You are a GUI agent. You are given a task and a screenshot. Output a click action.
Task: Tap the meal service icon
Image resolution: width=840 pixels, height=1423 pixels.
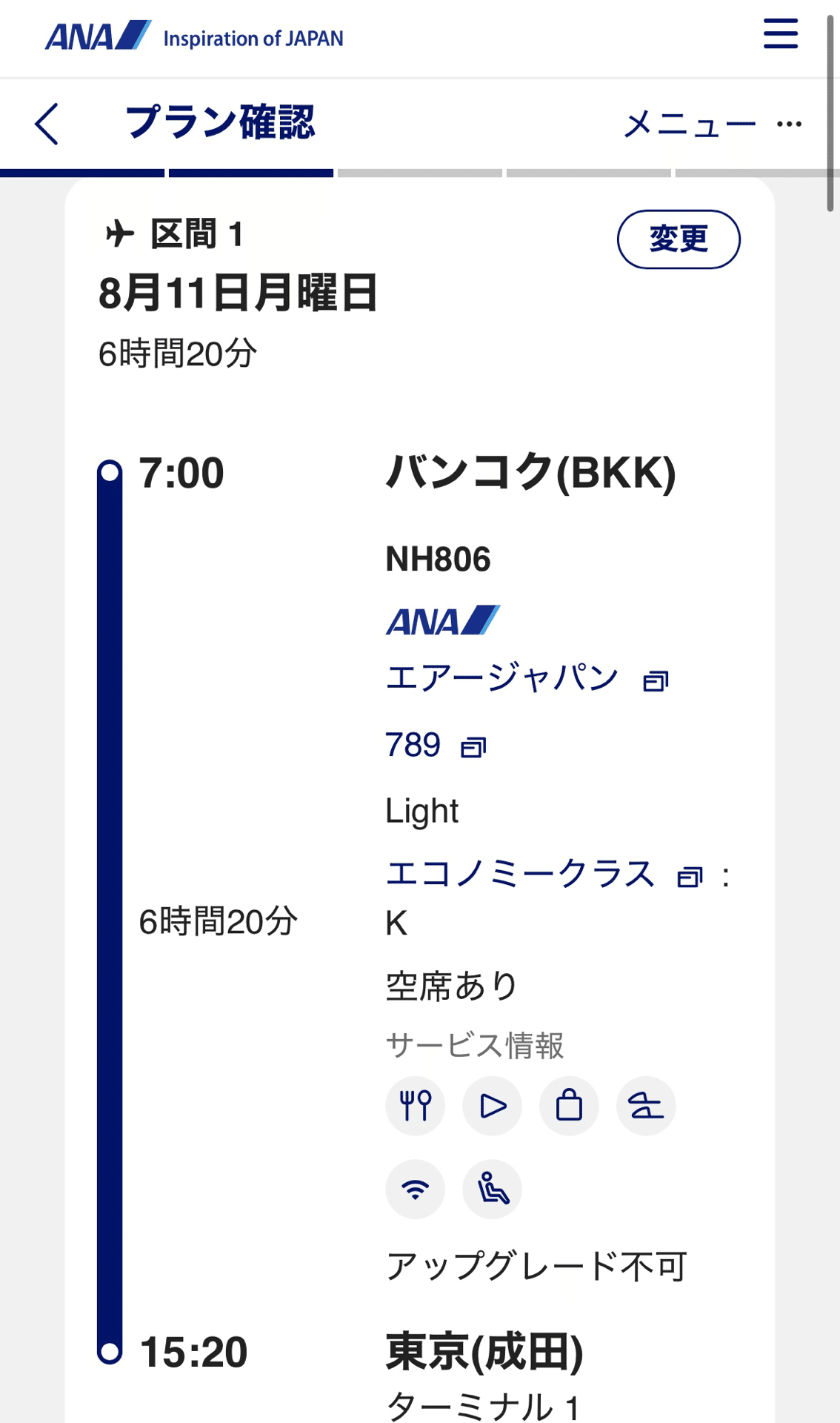[416, 1106]
